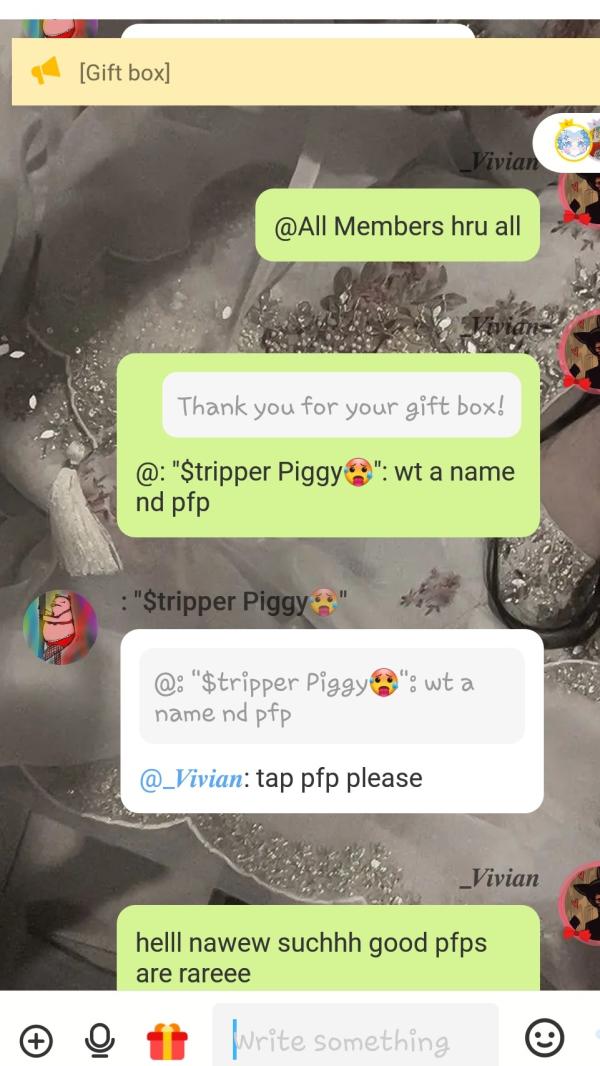
Task: Open the gift box icon
Action: (167, 1041)
